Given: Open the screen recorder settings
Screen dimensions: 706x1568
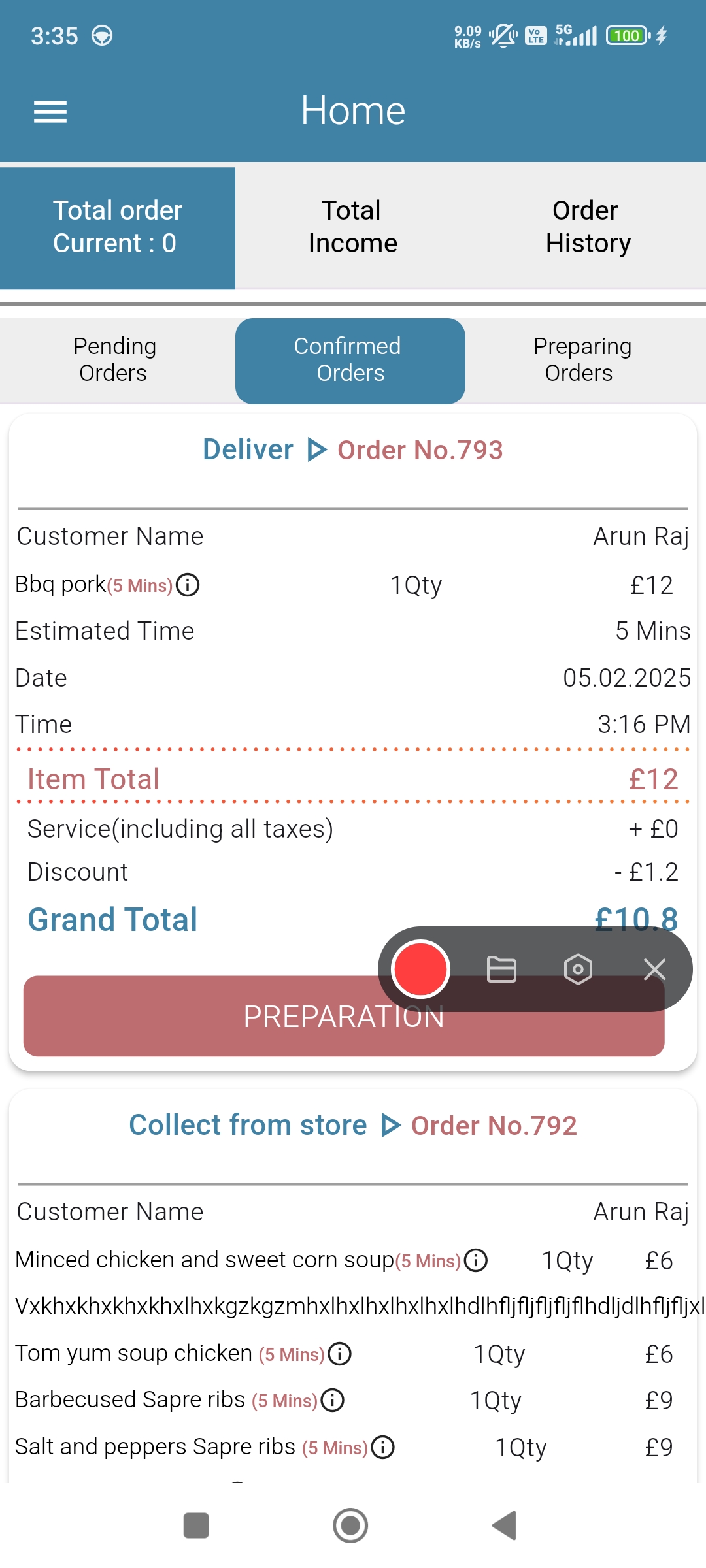Looking at the screenshot, I should pyautogui.click(x=578, y=969).
